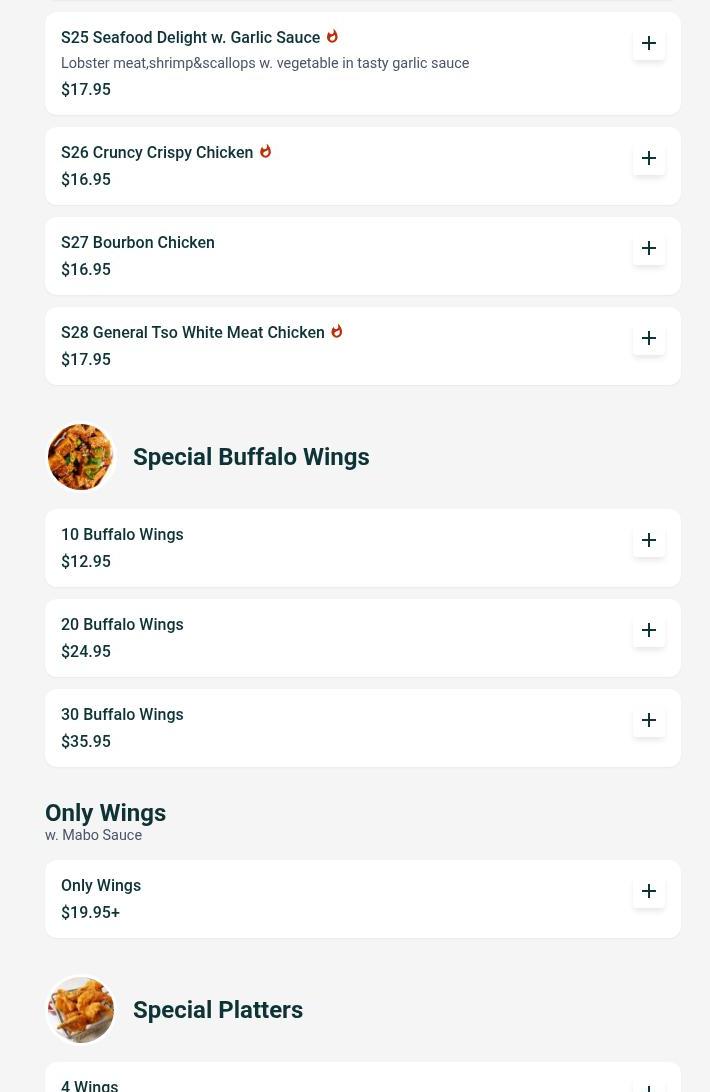Open the 20 Buffalo Wings item

[x=122, y=625]
